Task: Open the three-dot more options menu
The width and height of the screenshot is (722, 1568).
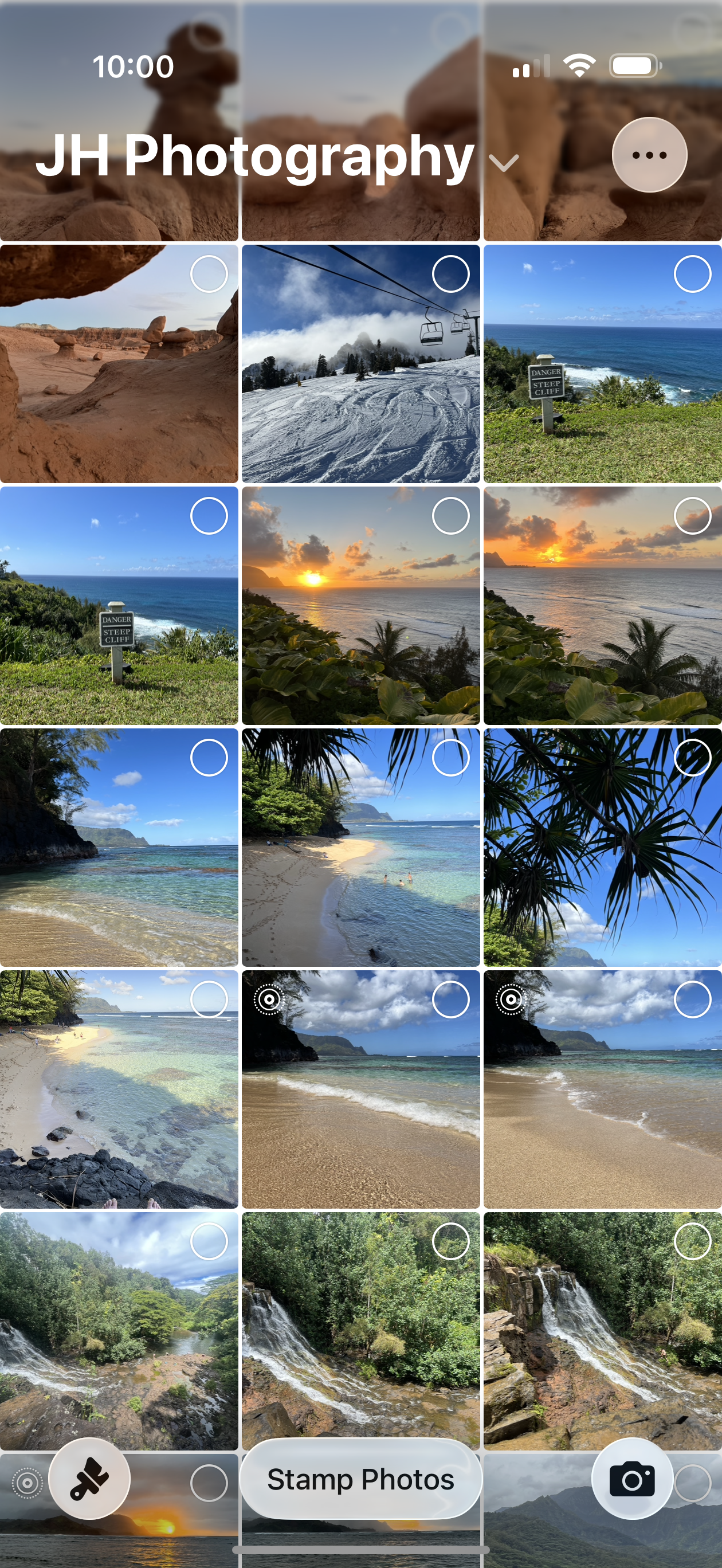Action: (649, 155)
